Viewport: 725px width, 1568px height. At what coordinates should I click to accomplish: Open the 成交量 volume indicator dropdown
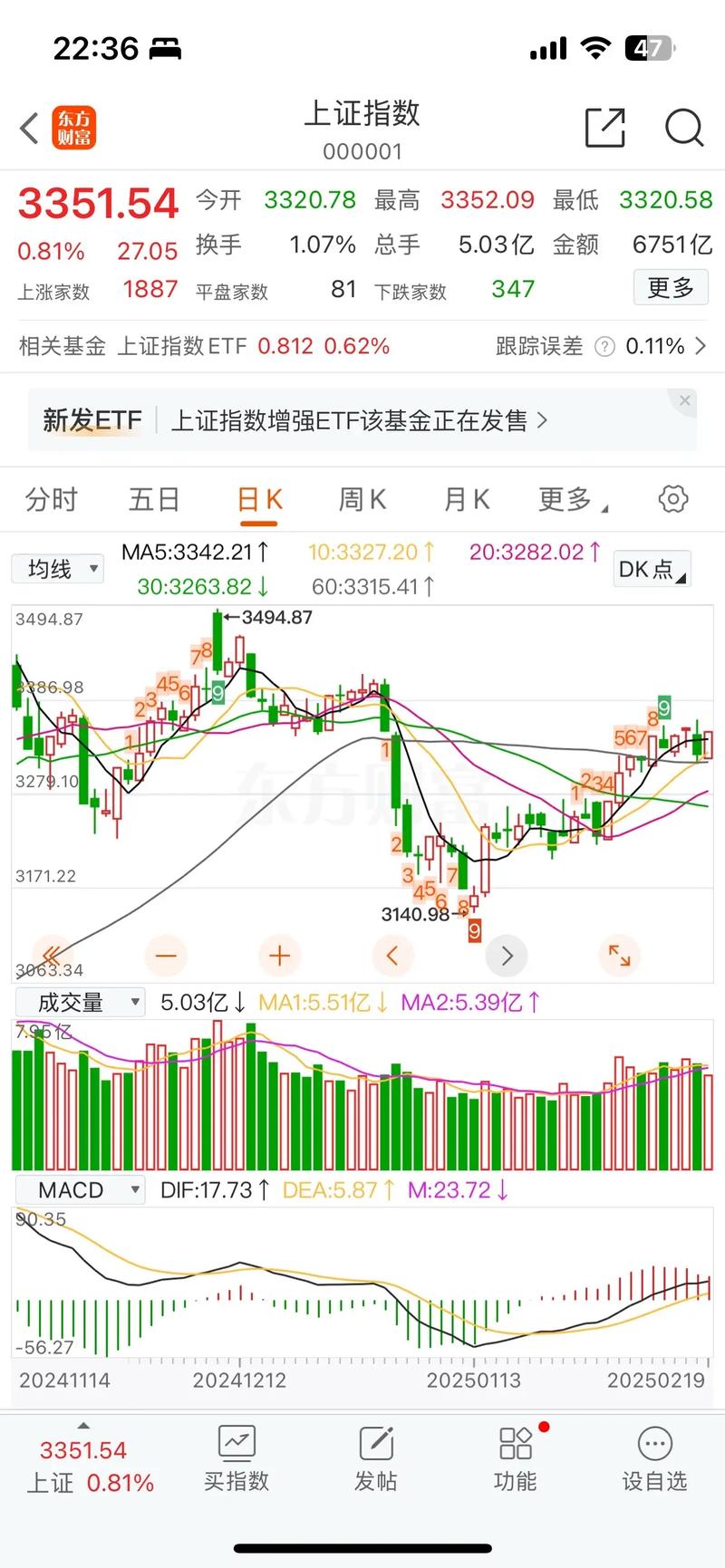80,1002
